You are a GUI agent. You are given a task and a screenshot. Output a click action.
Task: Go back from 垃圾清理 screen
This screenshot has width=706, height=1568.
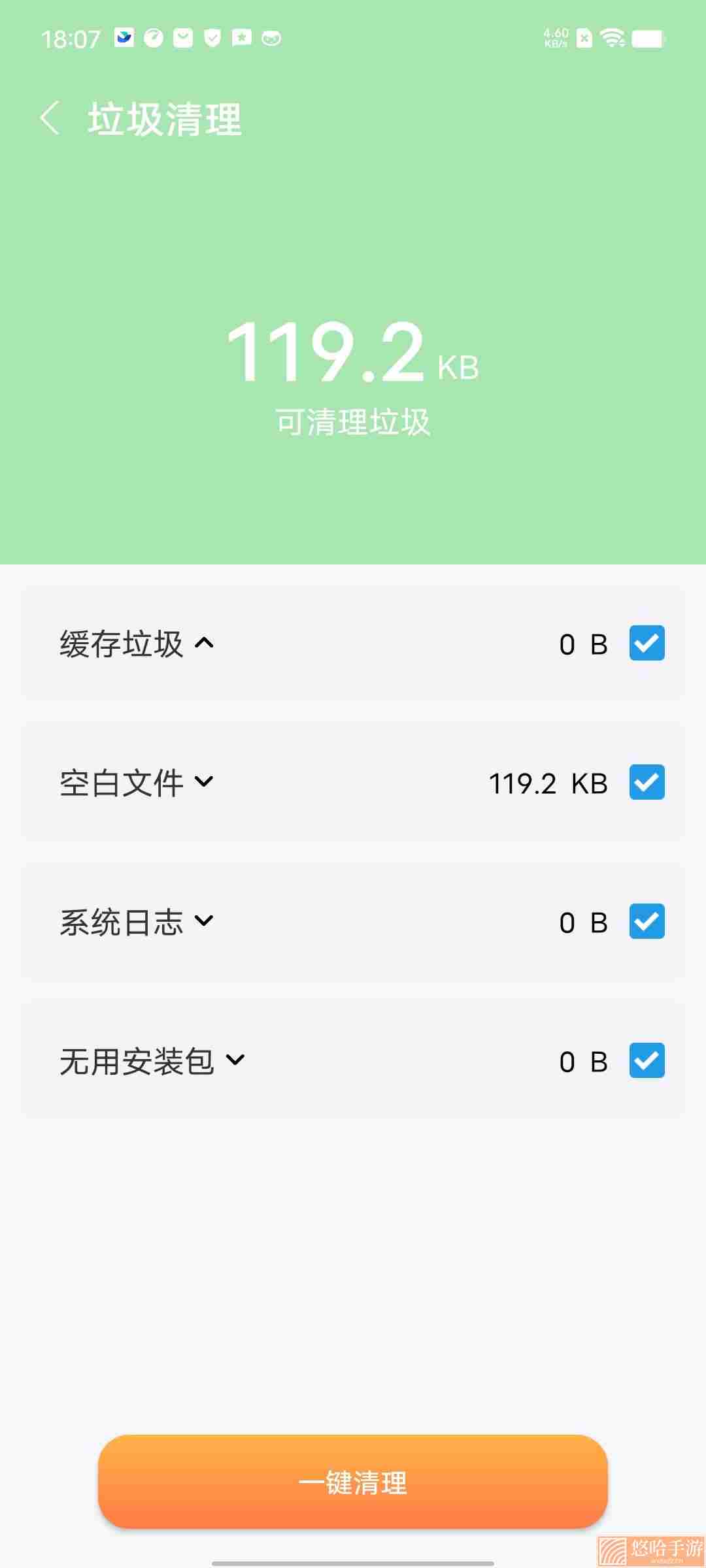(x=50, y=118)
